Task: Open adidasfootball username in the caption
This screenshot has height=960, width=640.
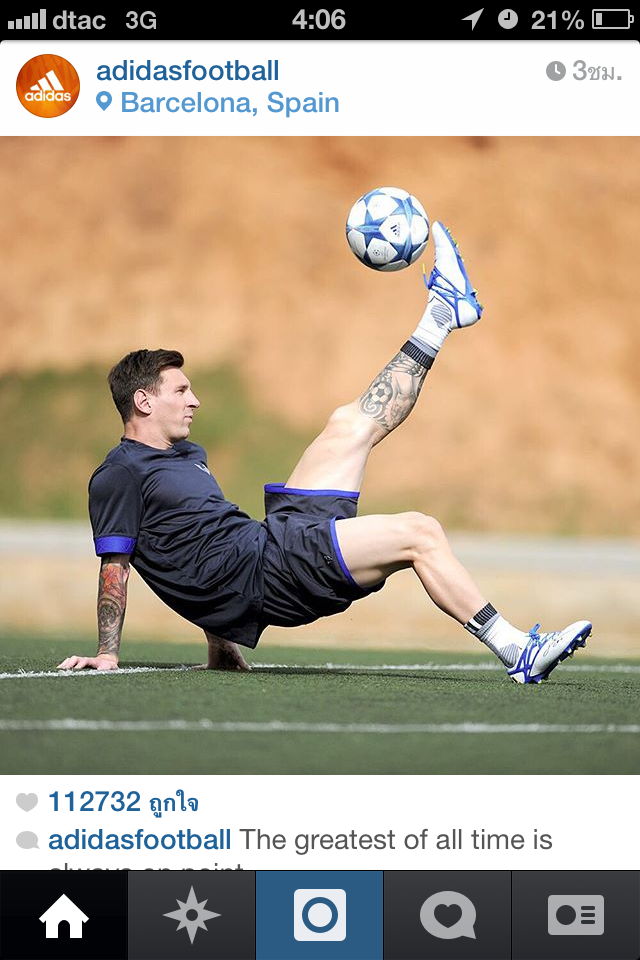Action: coord(139,840)
